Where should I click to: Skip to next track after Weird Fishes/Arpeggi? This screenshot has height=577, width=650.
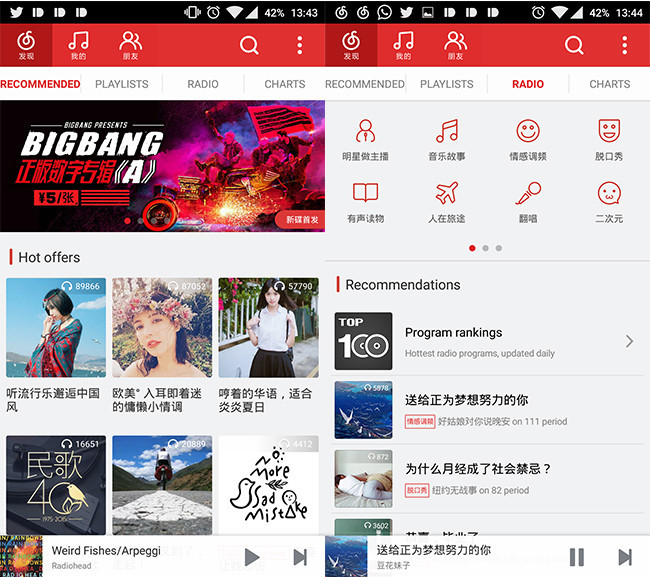[x=300, y=557]
